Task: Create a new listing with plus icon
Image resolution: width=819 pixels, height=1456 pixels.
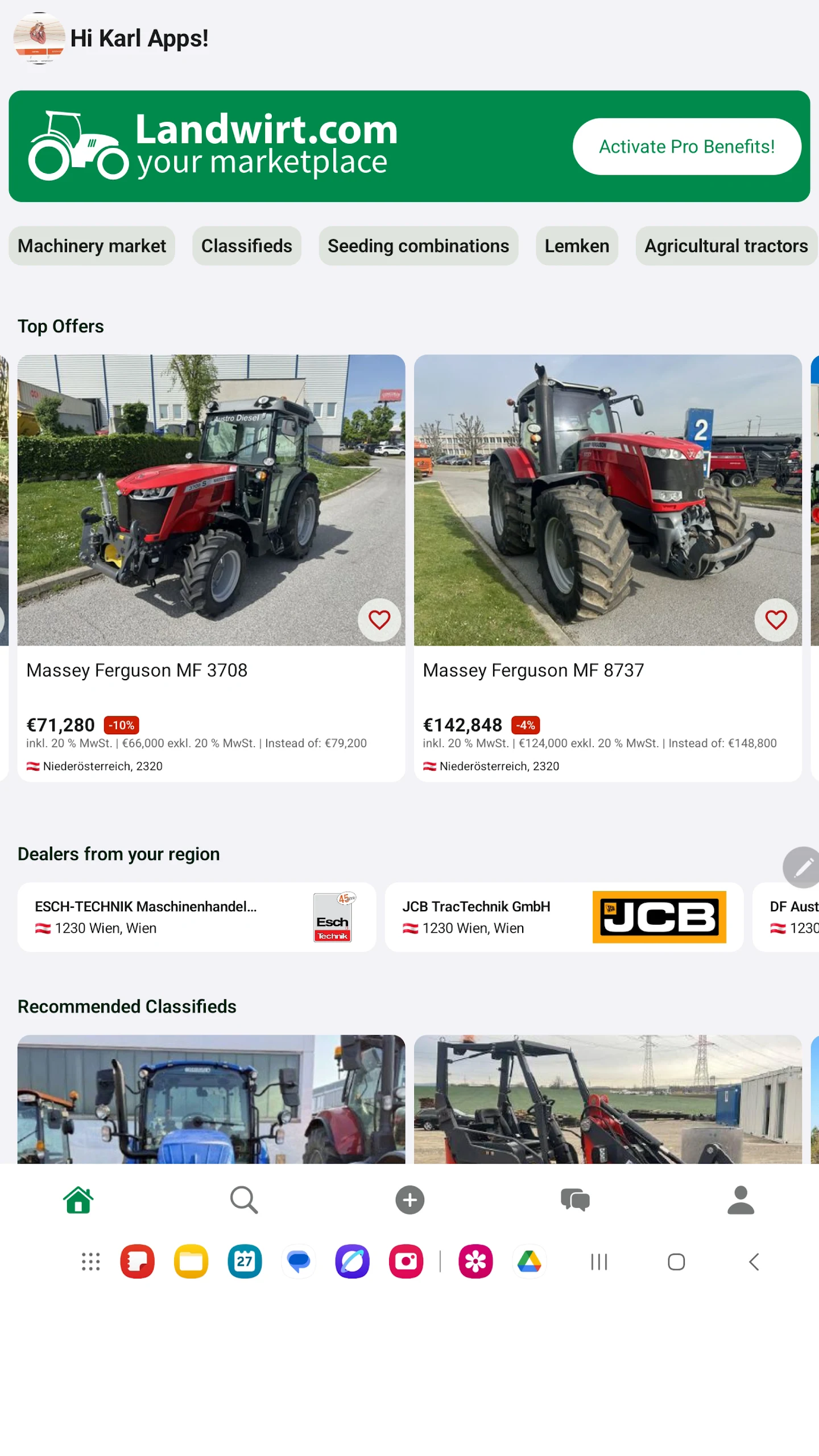Action: pyautogui.click(x=409, y=1199)
